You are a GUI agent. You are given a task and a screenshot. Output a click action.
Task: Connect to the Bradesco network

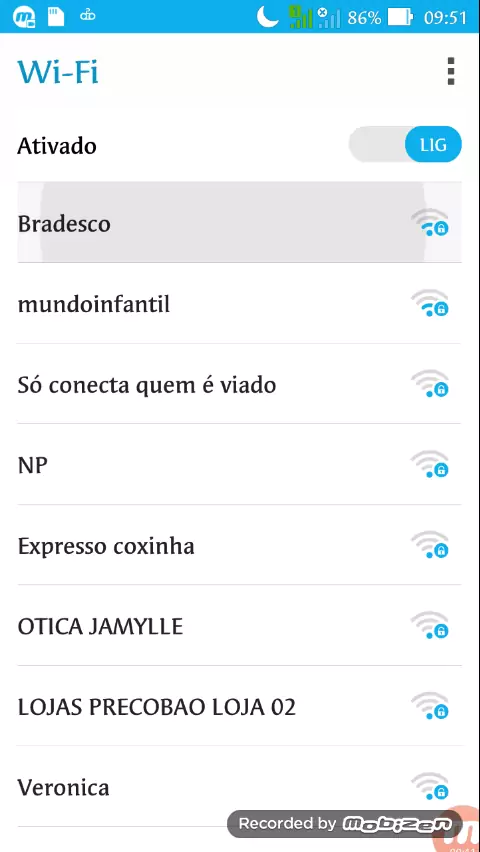click(x=240, y=223)
